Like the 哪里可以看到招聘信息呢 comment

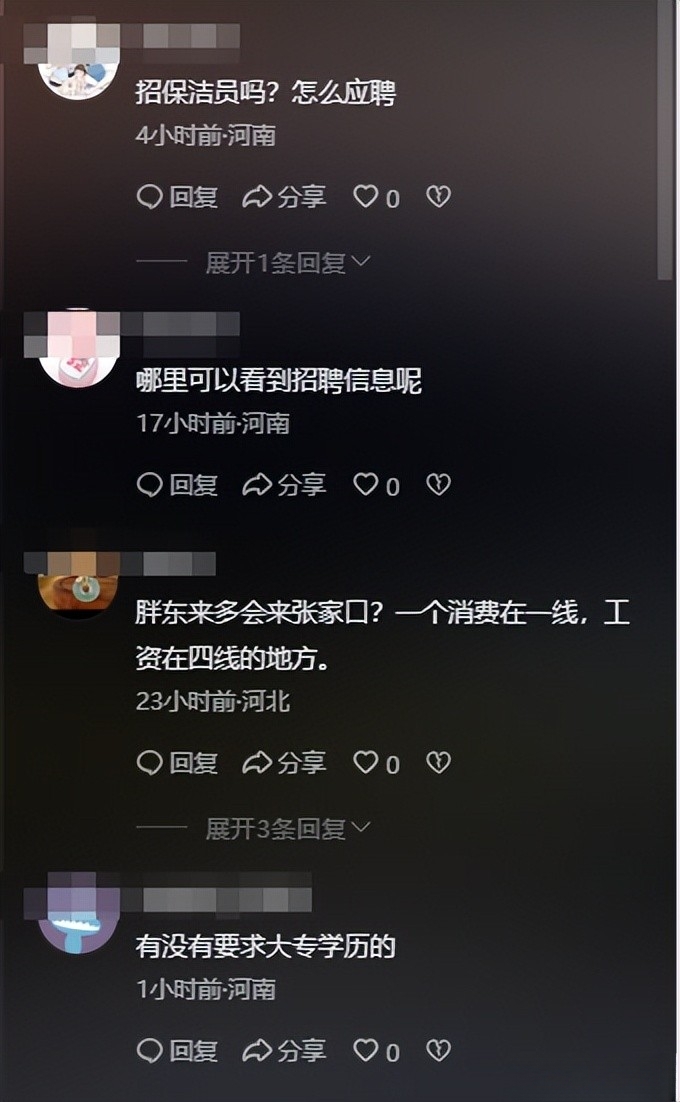(367, 485)
